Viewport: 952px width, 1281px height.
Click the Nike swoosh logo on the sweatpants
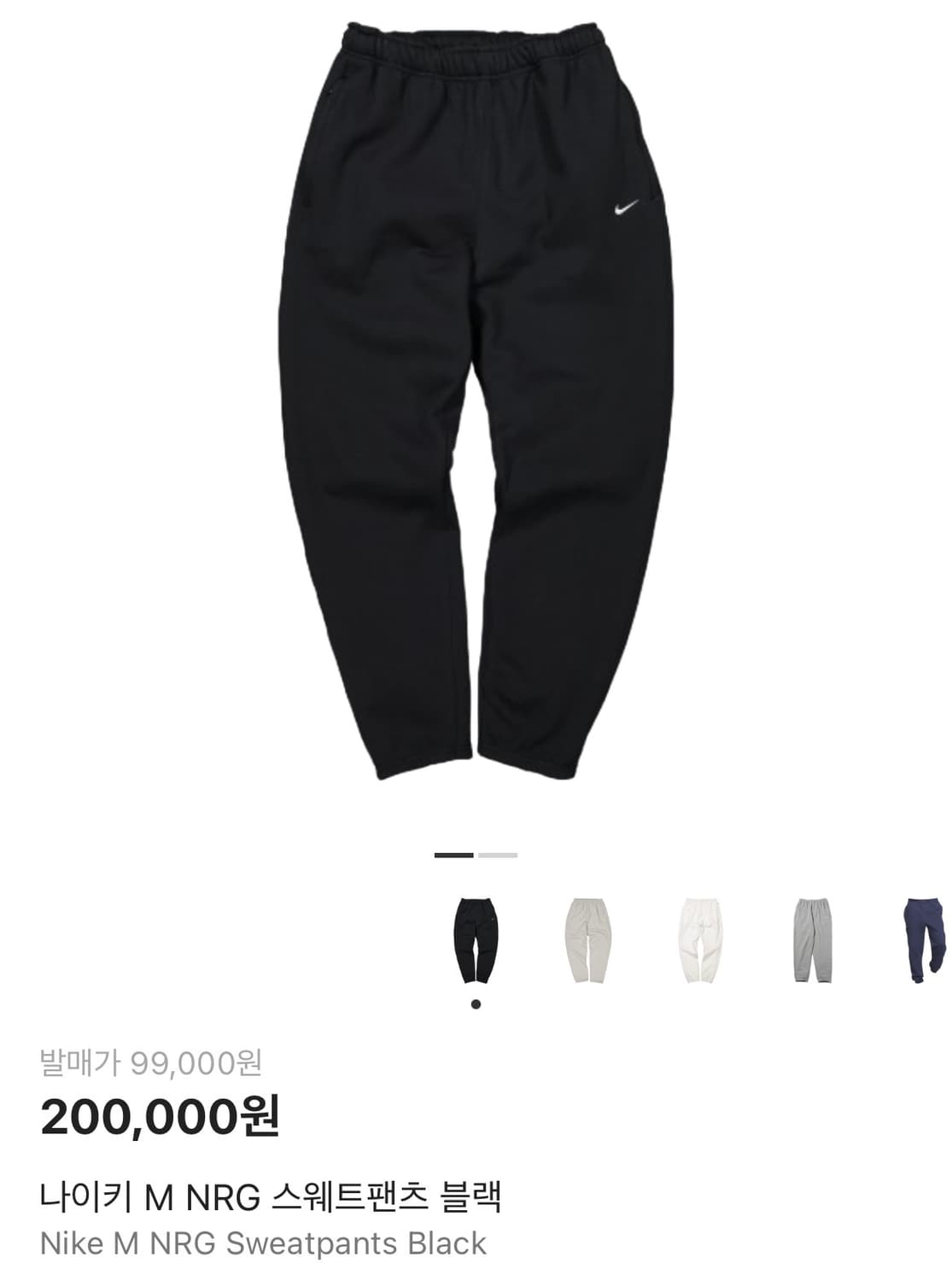[622, 208]
